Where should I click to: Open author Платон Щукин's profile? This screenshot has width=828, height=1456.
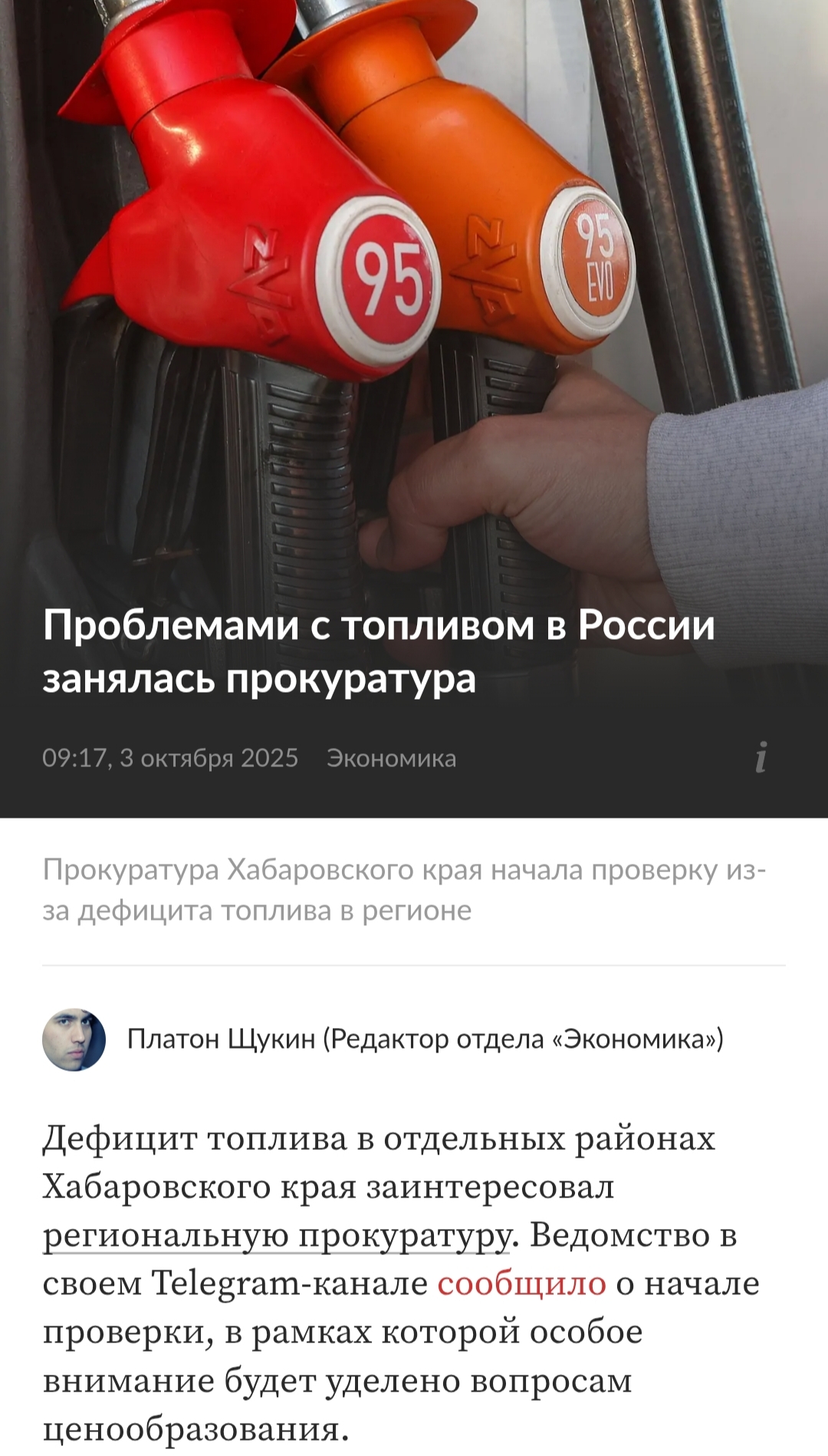pos(222,1039)
